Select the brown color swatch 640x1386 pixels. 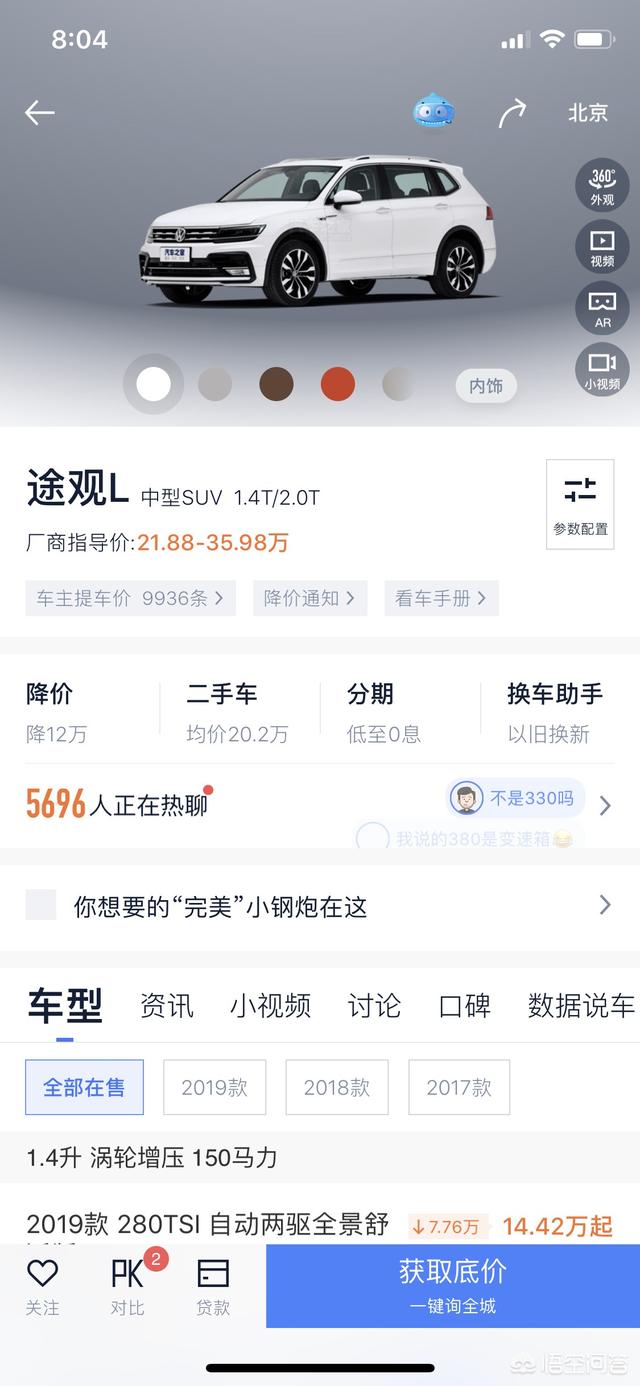tap(276, 384)
